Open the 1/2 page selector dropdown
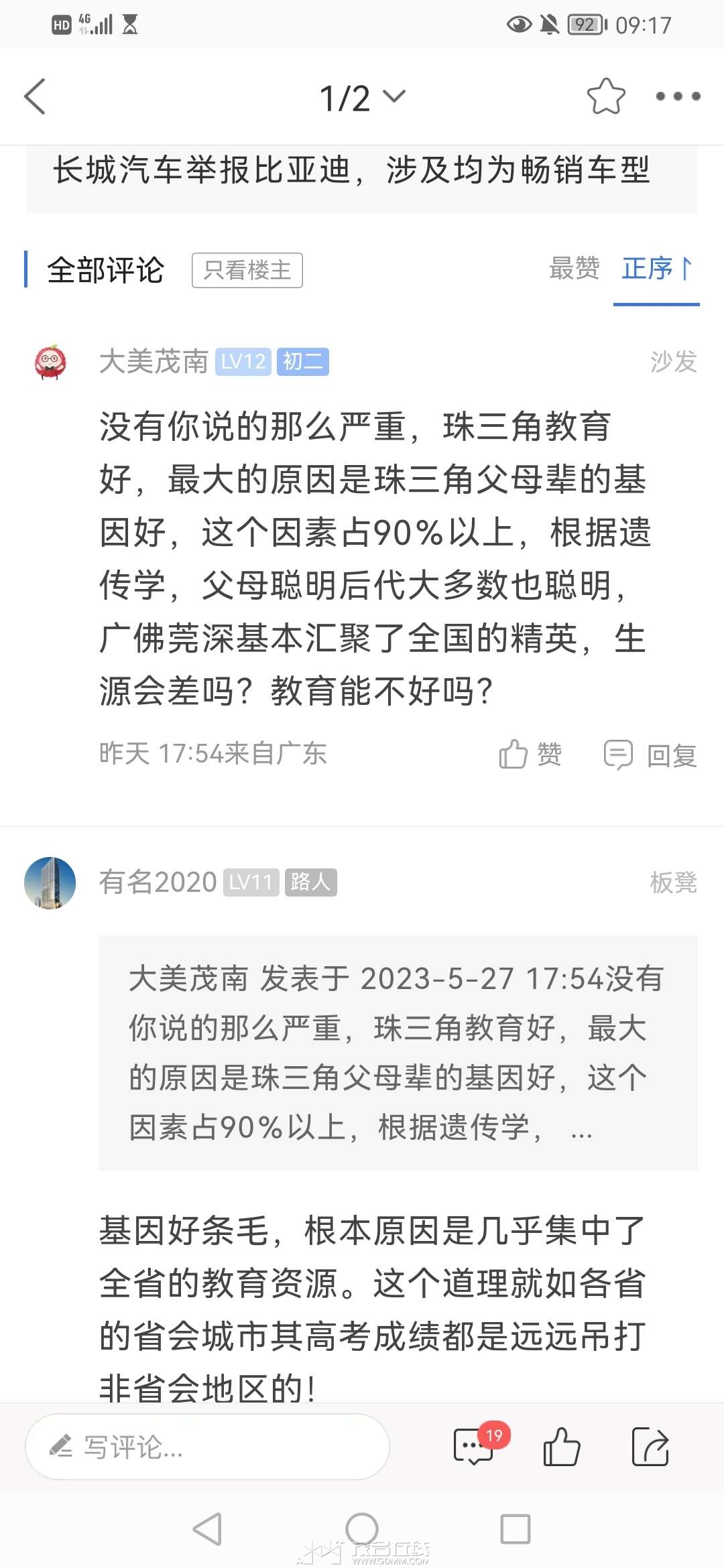 click(362, 98)
